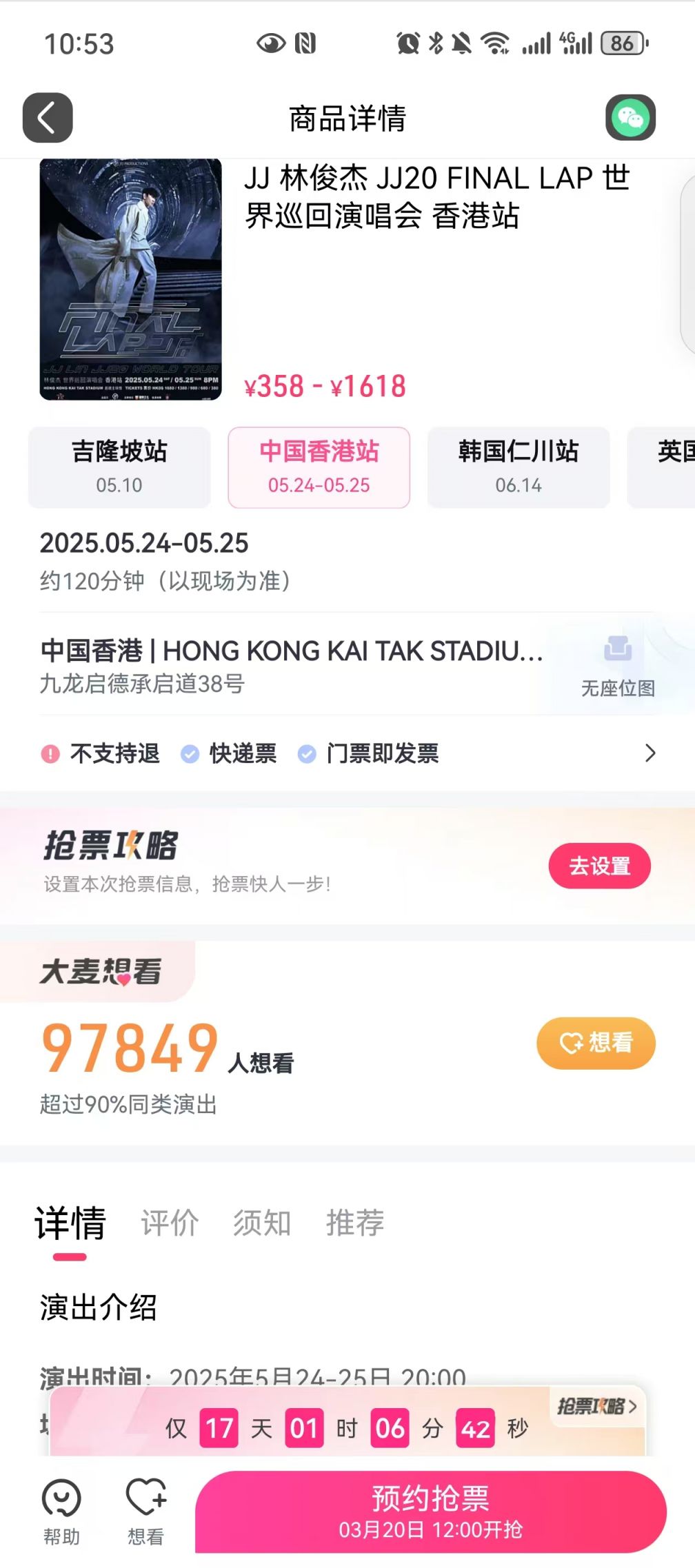Switch to the 评价 tab
The width and height of the screenshot is (695, 1568).
(x=170, y=1223)
